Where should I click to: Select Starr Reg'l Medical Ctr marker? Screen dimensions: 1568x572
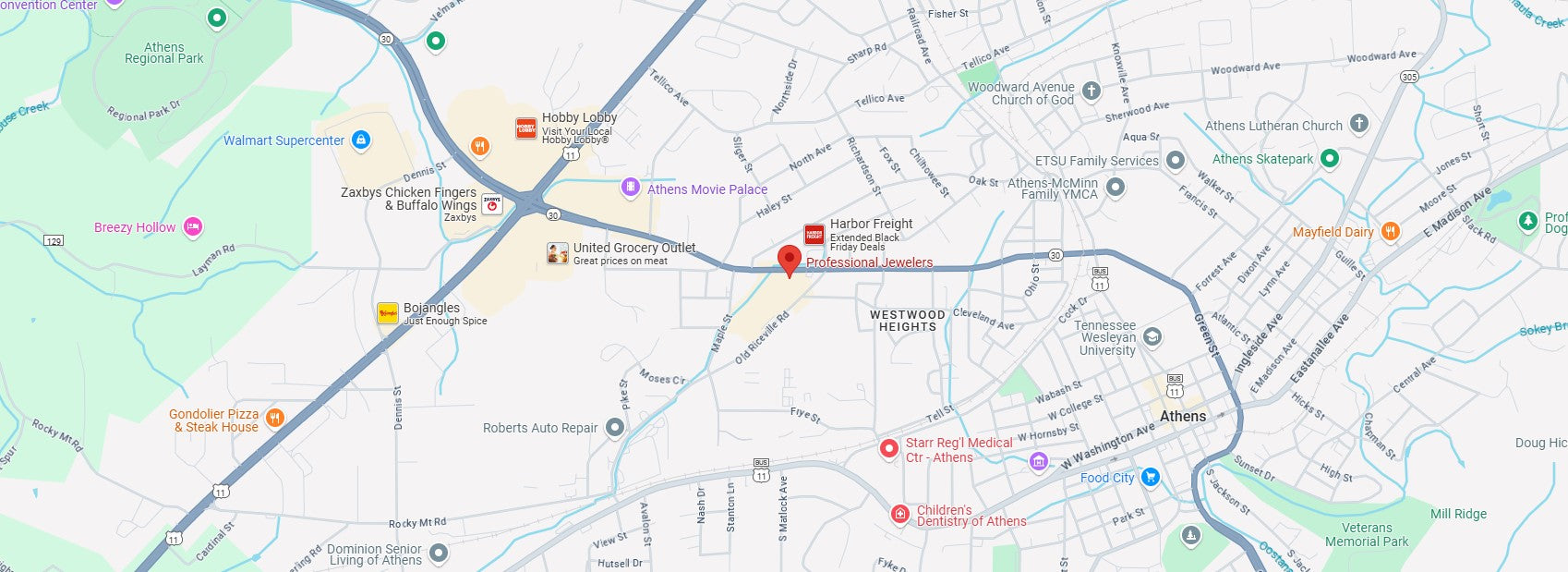tap(888, 449)
